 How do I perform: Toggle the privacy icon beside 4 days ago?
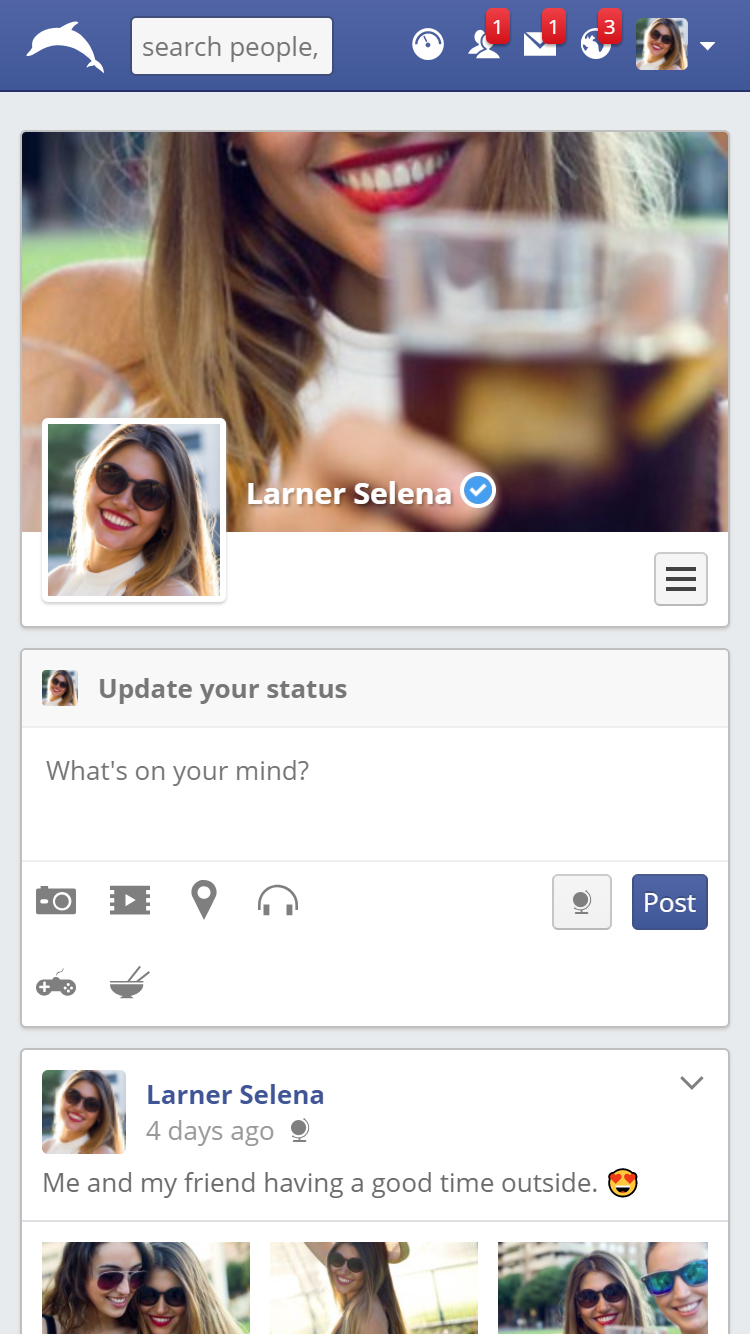300,1131
